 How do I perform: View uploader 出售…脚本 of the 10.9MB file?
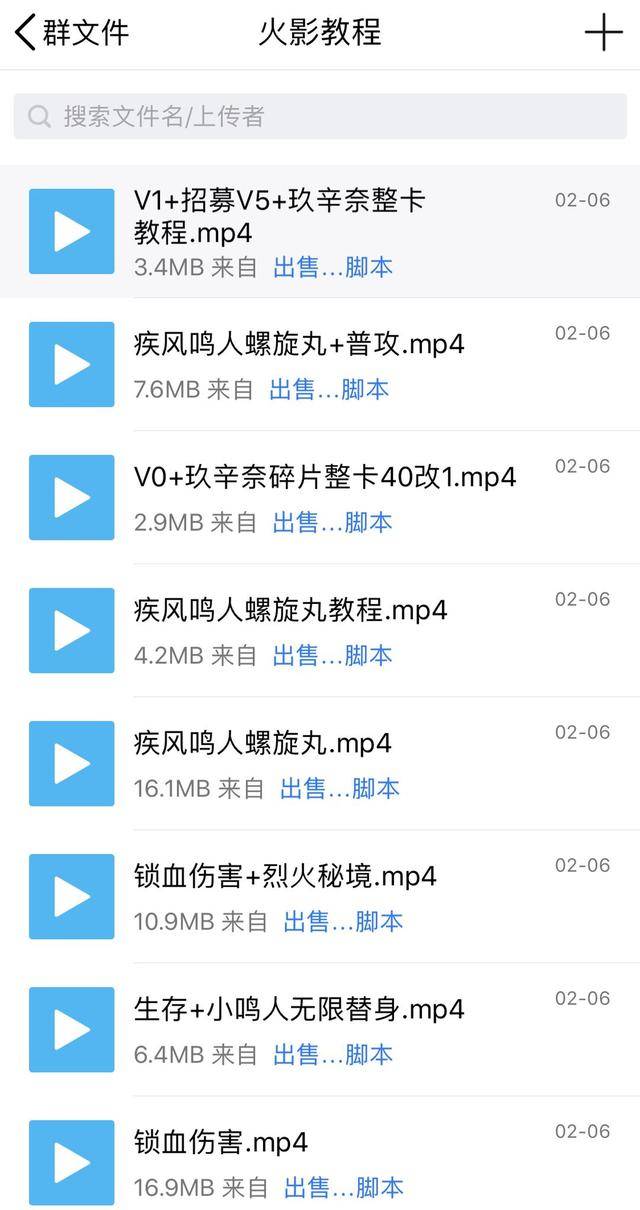(x=343, y=921)
